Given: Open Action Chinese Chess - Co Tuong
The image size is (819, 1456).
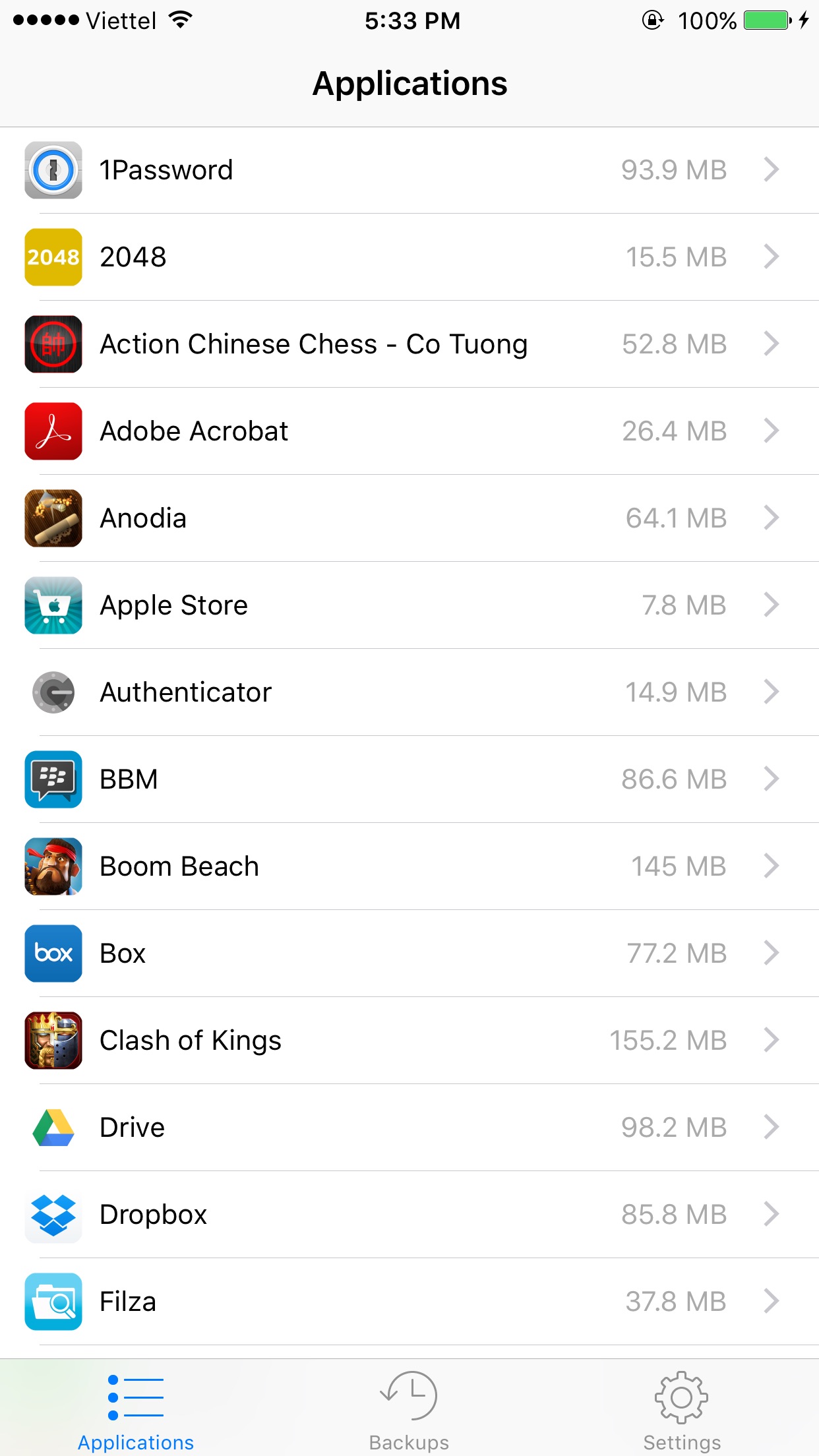Looking at the screenshot, I should tap(409, 344).
